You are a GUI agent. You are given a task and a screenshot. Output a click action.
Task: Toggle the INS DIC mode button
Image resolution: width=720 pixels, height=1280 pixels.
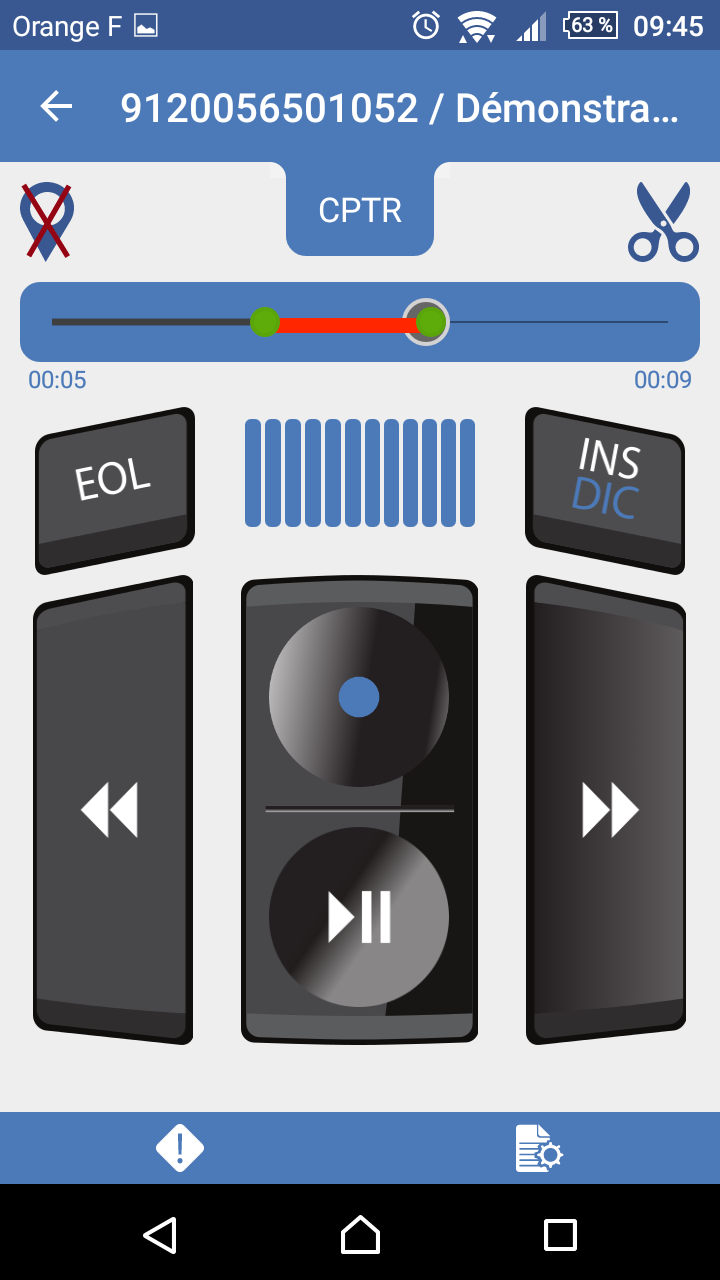(x=606, y=490)
